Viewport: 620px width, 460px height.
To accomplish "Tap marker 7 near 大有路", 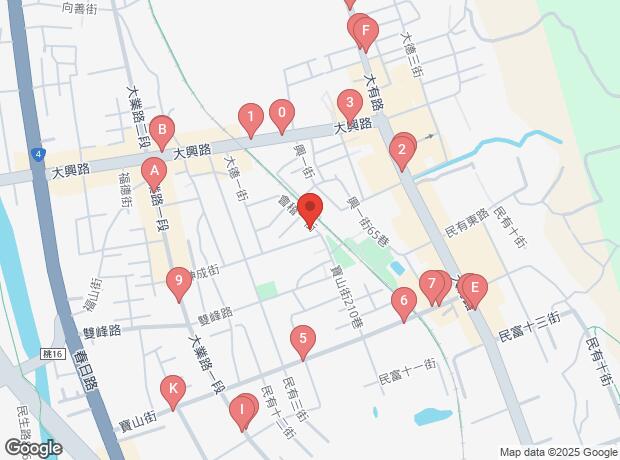I will (432, 286).
